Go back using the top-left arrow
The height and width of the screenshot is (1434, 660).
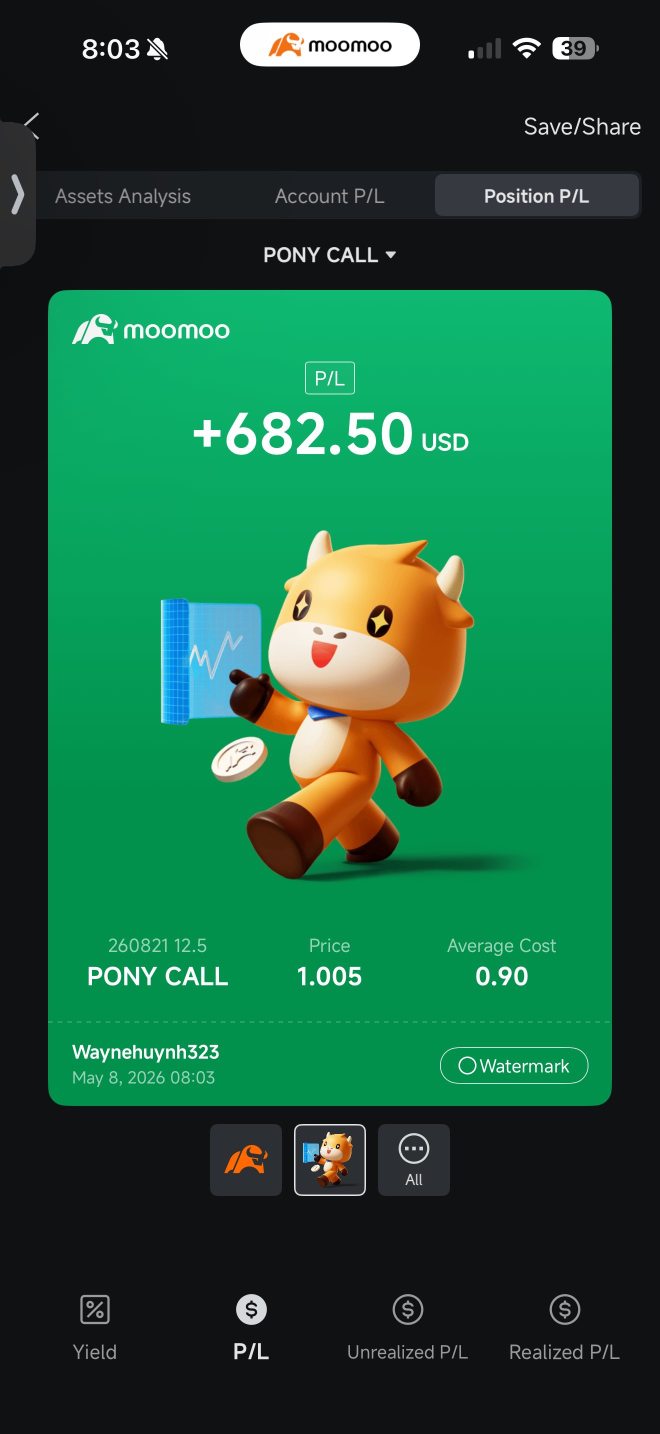32,125
